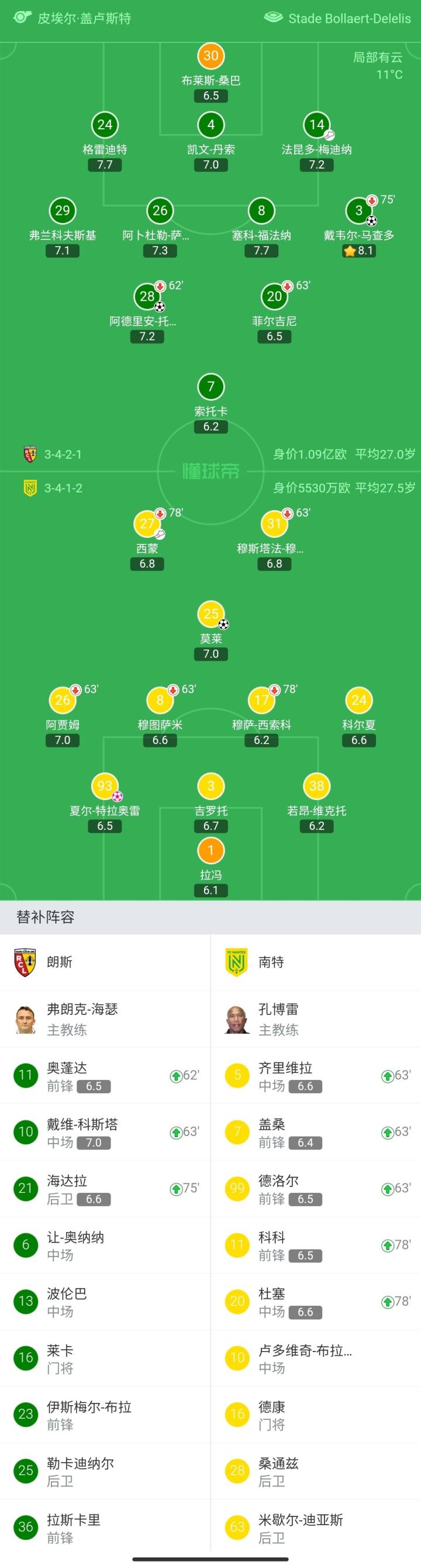This screenshot has width=421, height=1568.
Task: Open substitute goalkeeper 莱卡 row
Action: (x=105, y=1358)
